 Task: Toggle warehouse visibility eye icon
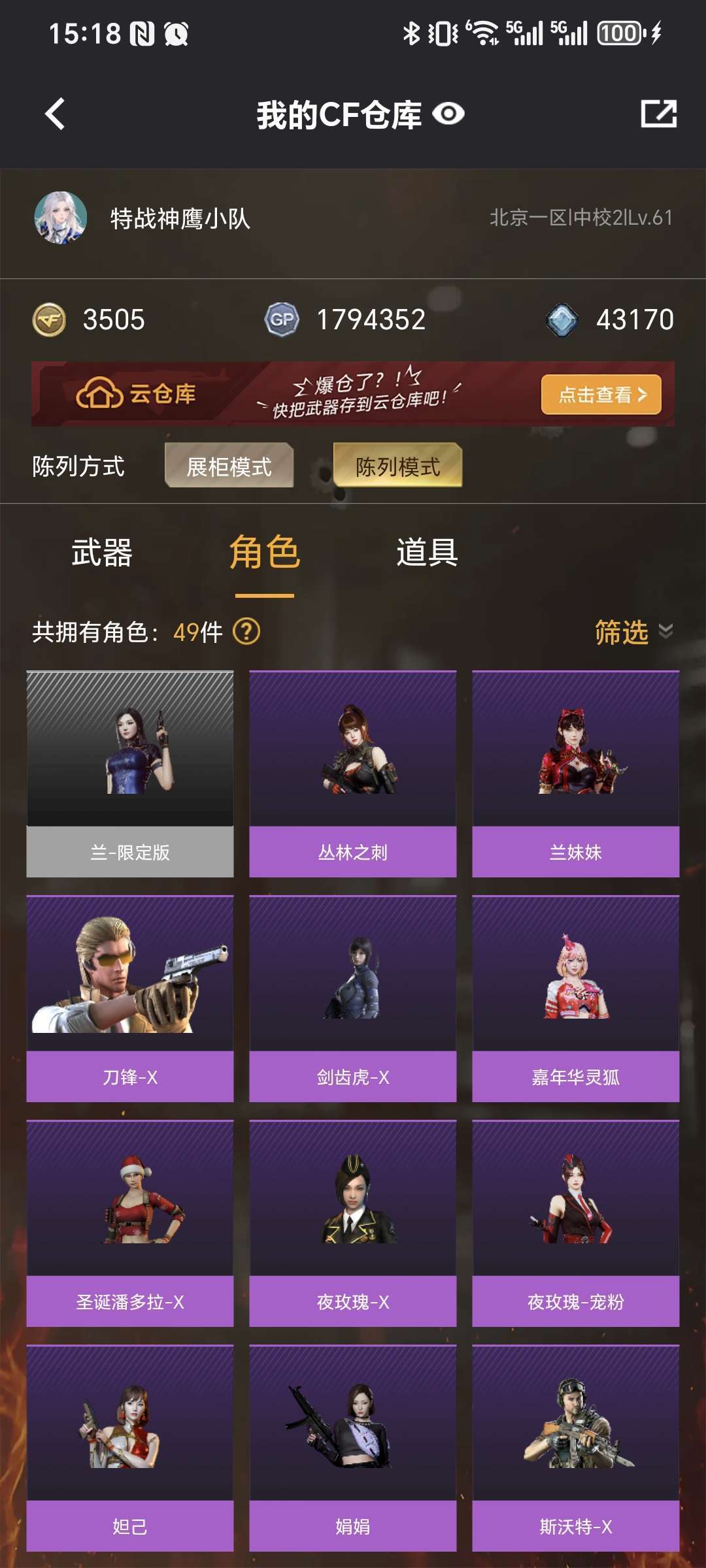coord(448,114)
